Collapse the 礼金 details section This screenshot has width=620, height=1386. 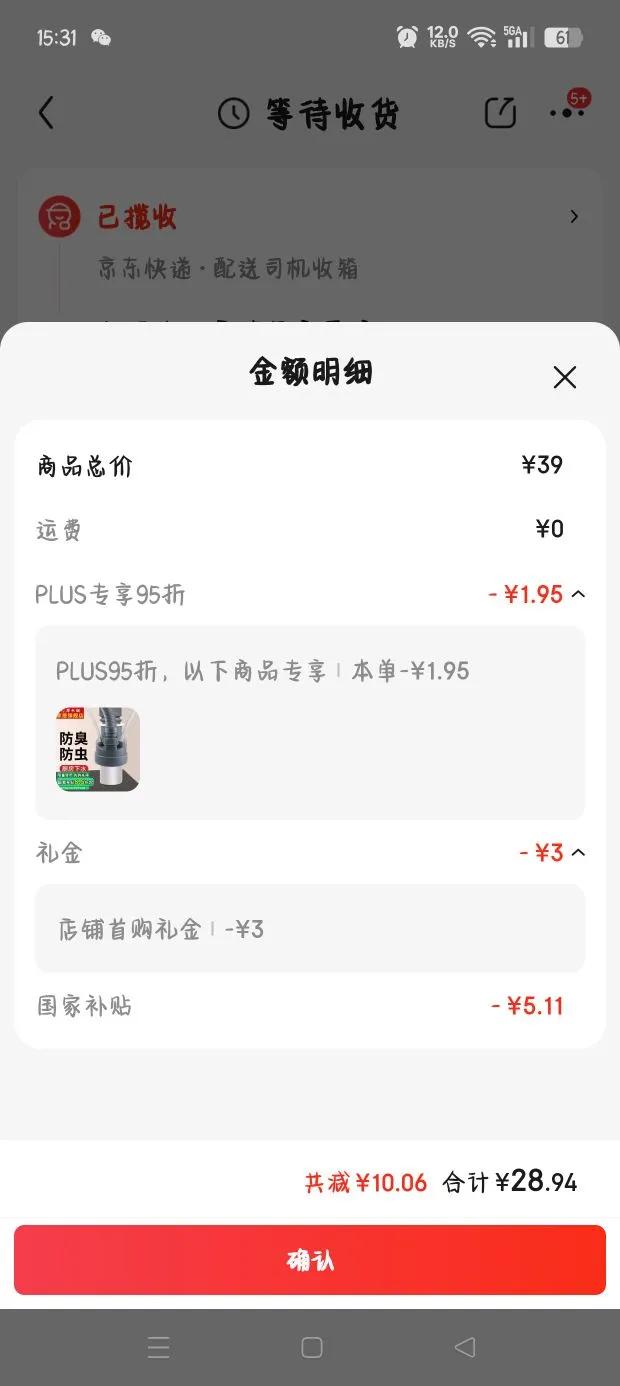tap(577, 853)
